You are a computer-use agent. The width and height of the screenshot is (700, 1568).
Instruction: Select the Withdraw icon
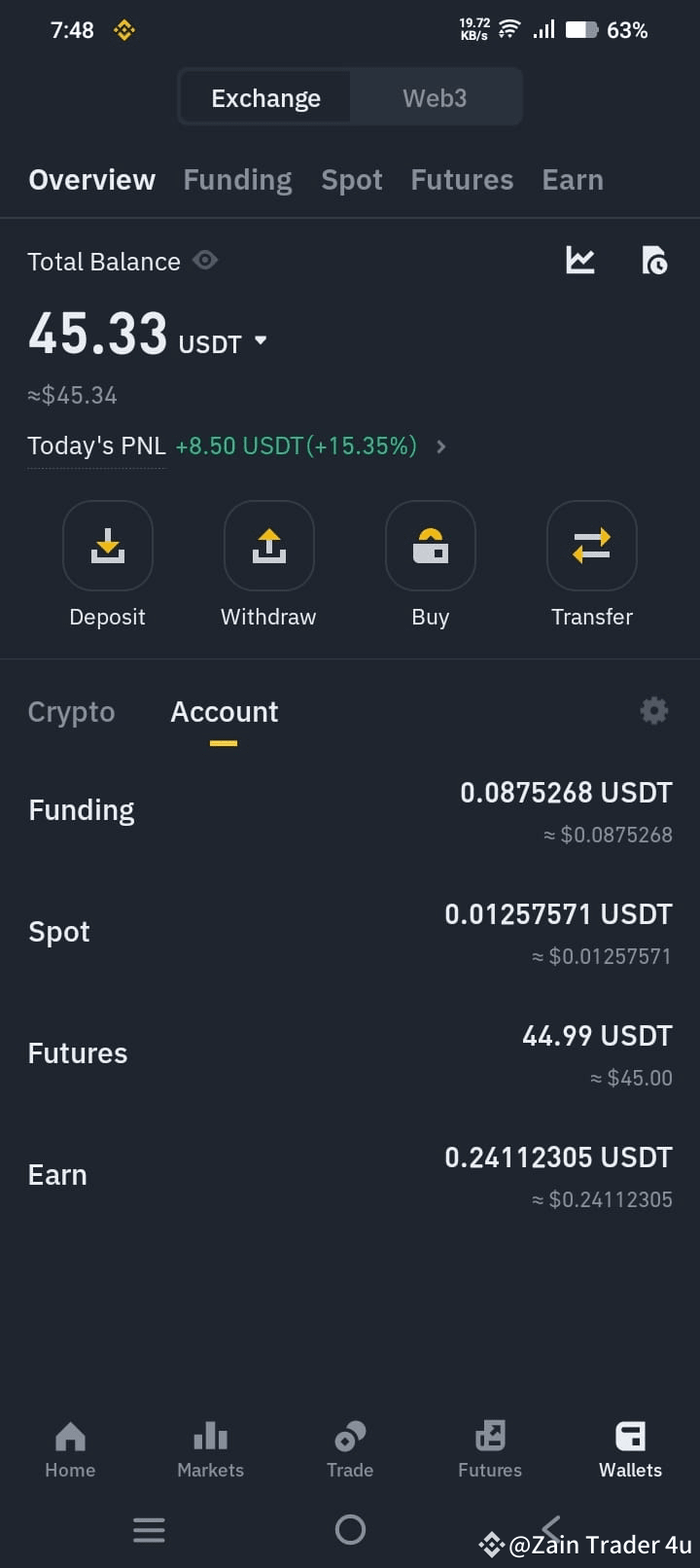pos(268,546)
